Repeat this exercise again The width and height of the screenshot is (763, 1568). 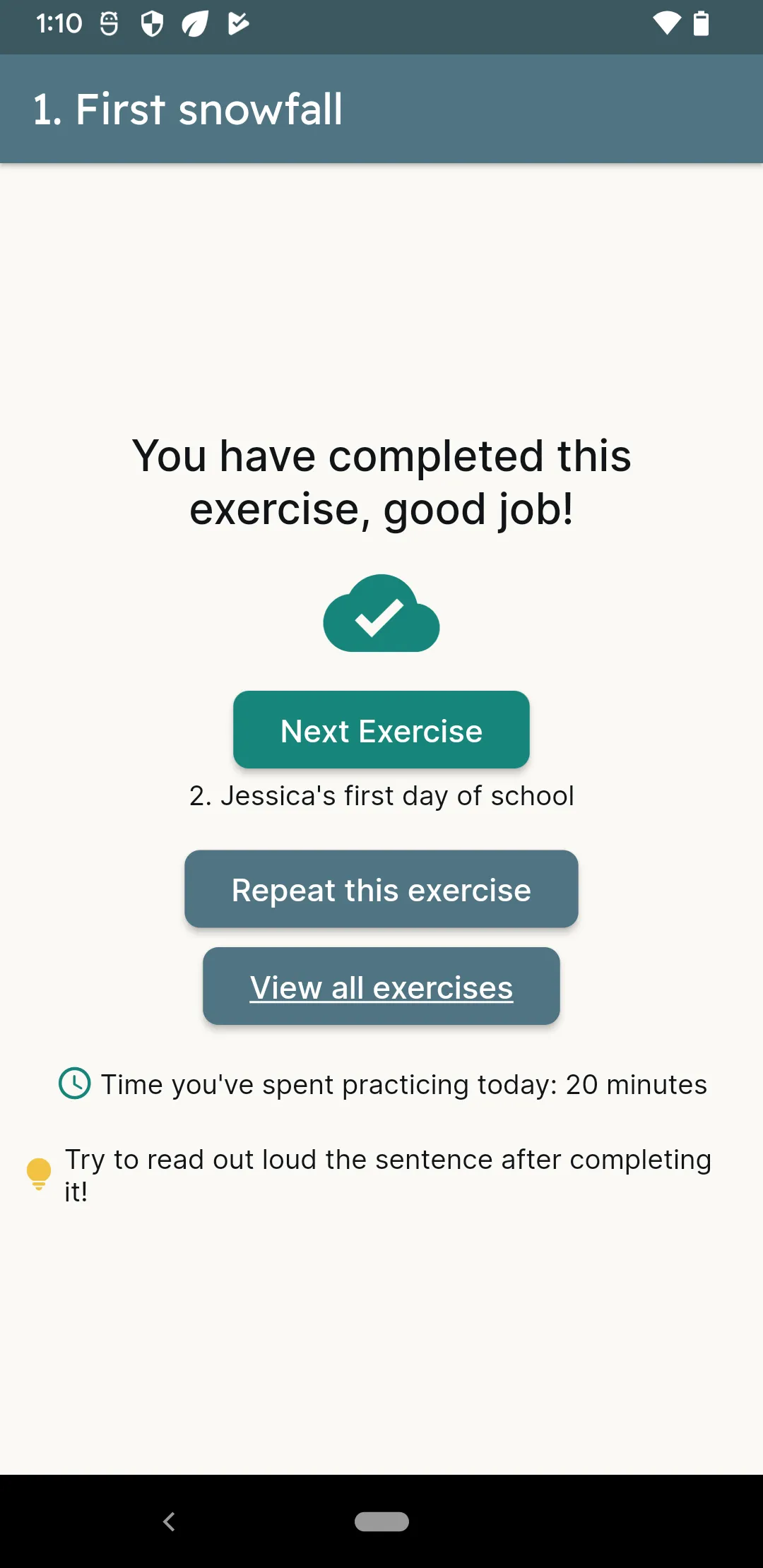coord(381,889)
